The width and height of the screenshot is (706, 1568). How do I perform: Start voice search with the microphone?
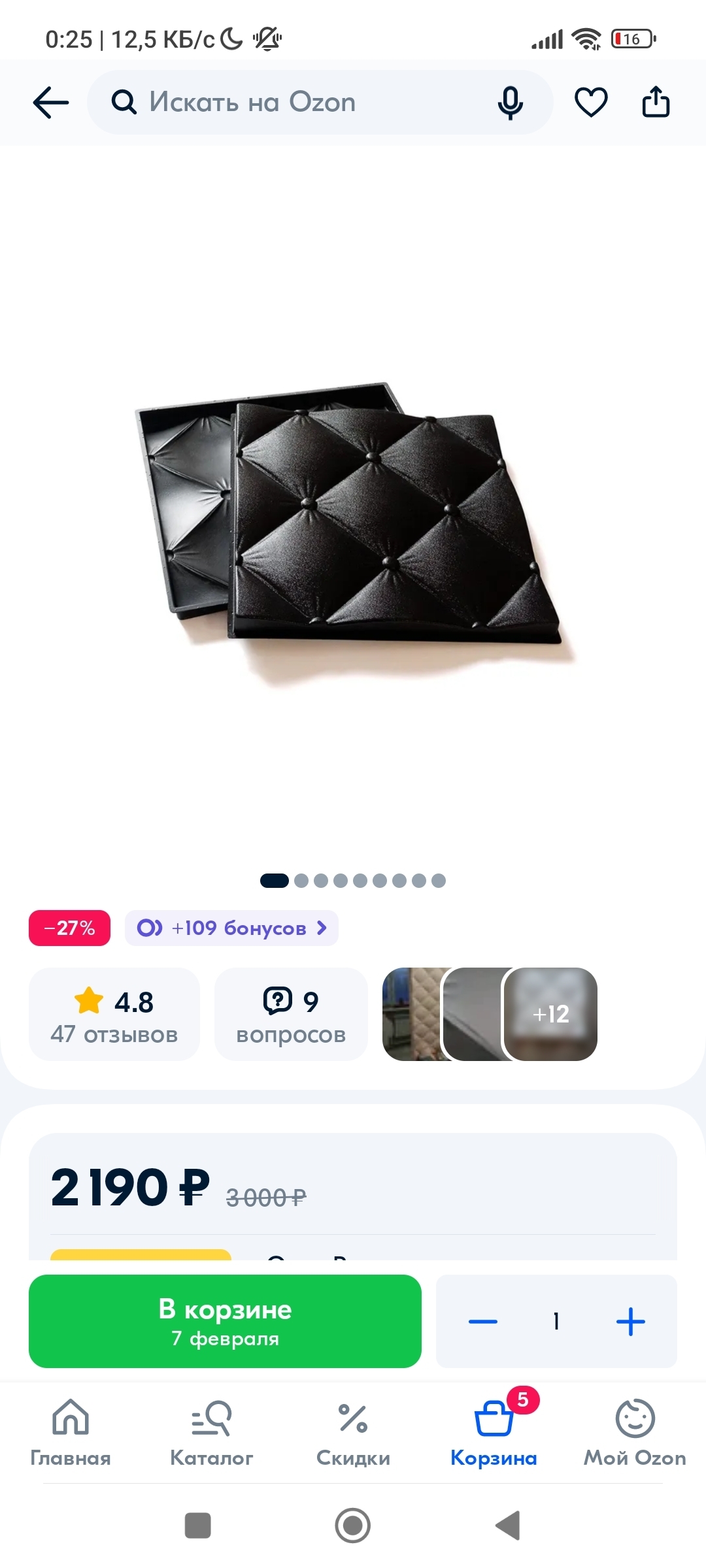511,103
